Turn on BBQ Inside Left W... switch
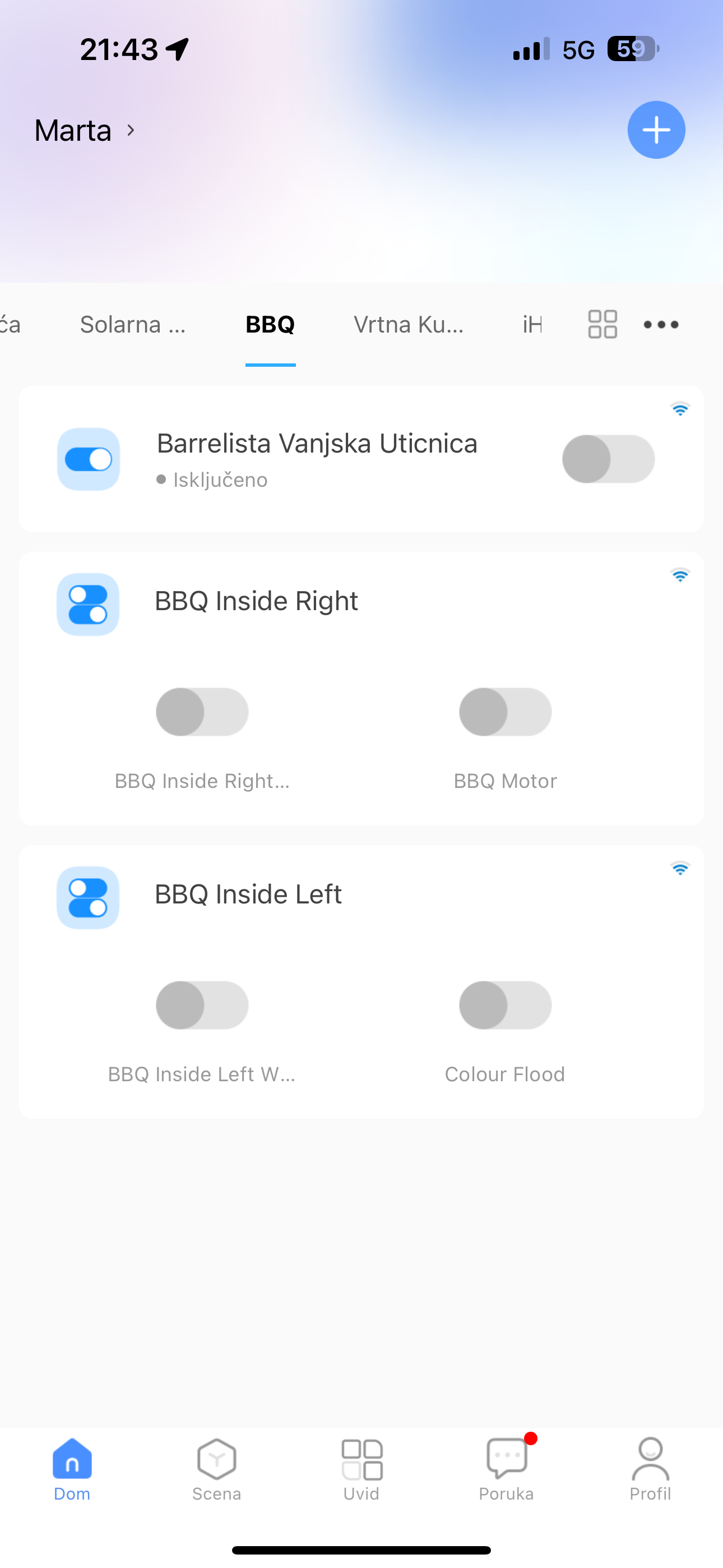 (x=202, y=1005)
